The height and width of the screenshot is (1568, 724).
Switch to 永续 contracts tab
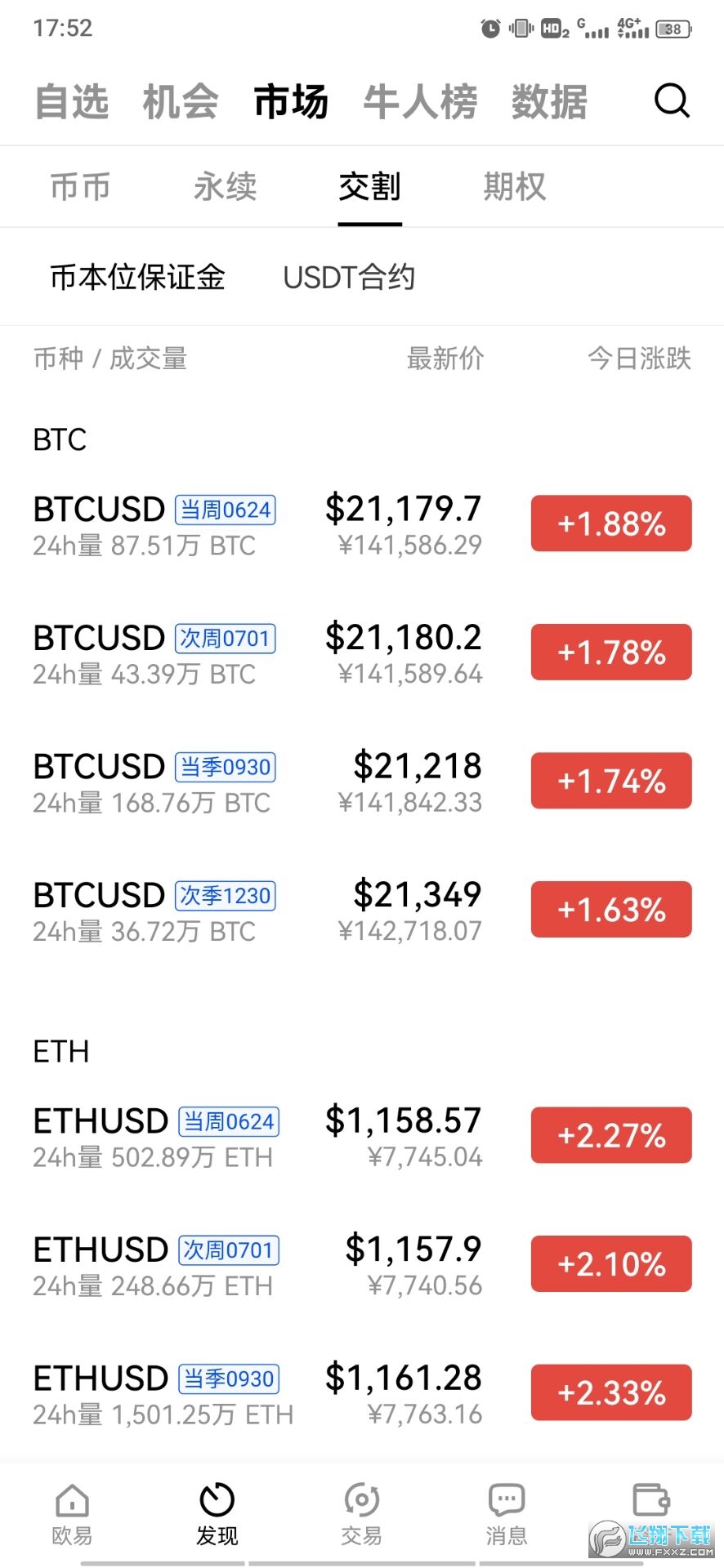[226, 187]
